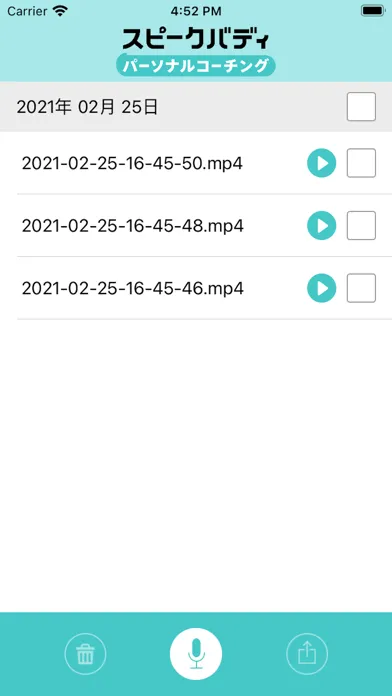This screenshot has width=392, height=696.
Task: Play recording 2021-02-25-16-45-50.mp4
Action: click(321, 163)
